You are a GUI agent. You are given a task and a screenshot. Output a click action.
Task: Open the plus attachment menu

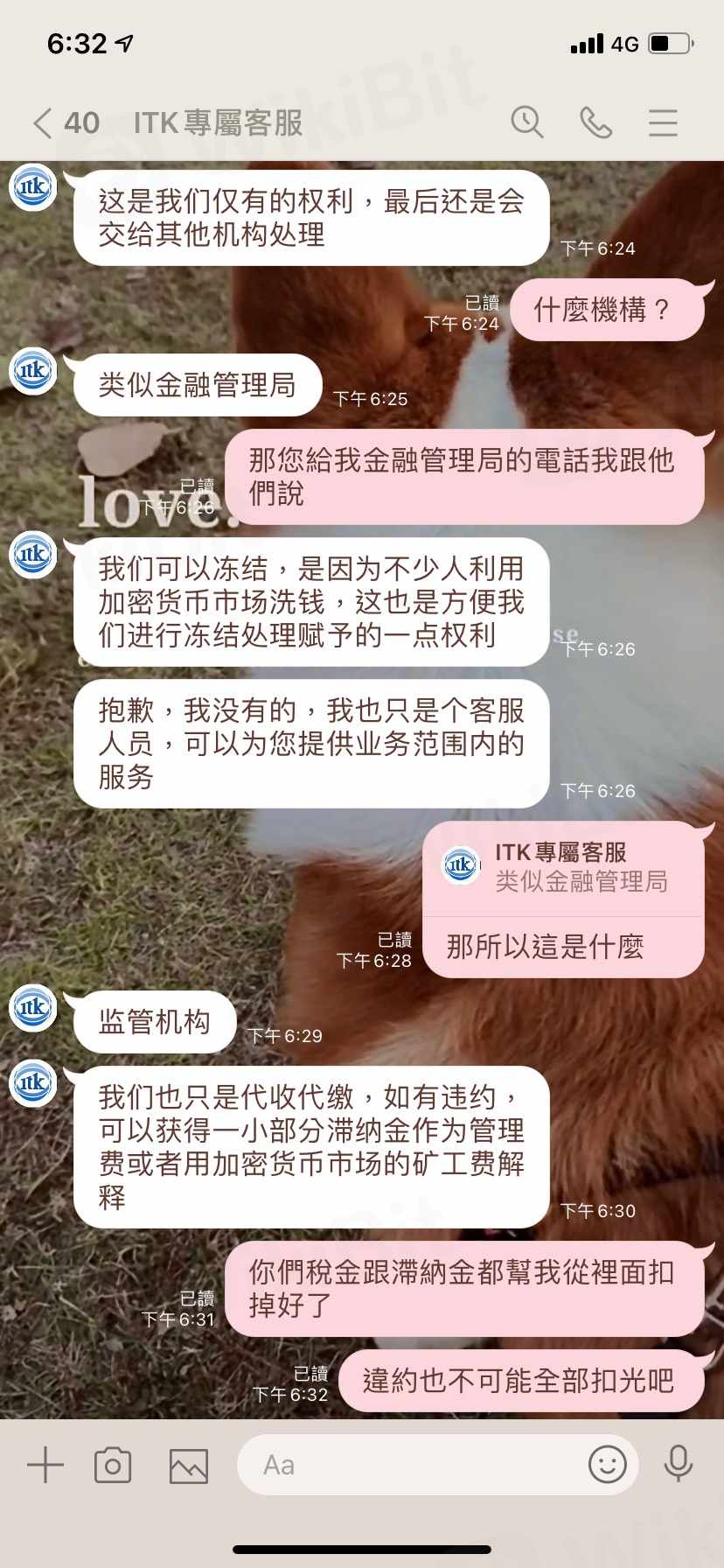(45, 1465)
